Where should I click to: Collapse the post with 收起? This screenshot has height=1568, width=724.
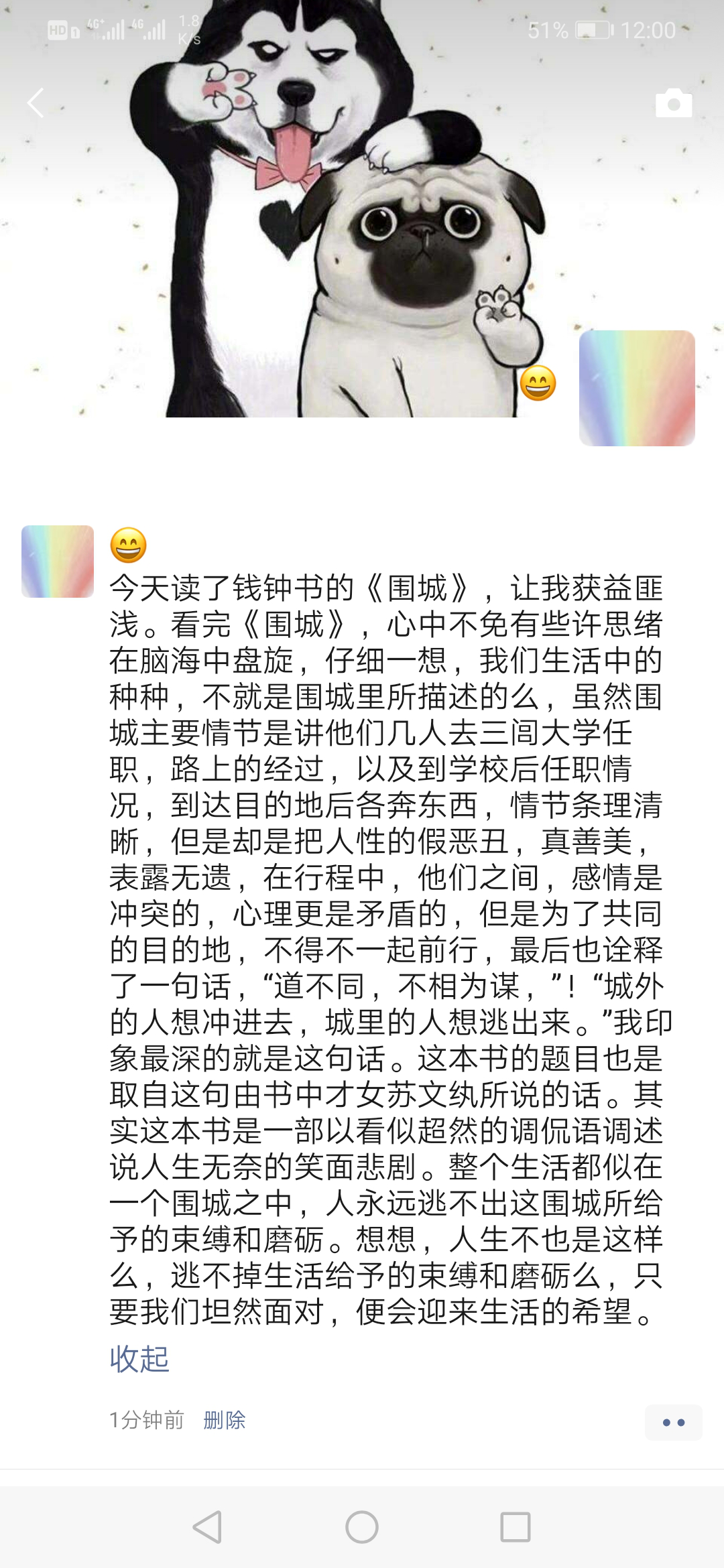click(139, 1360)
